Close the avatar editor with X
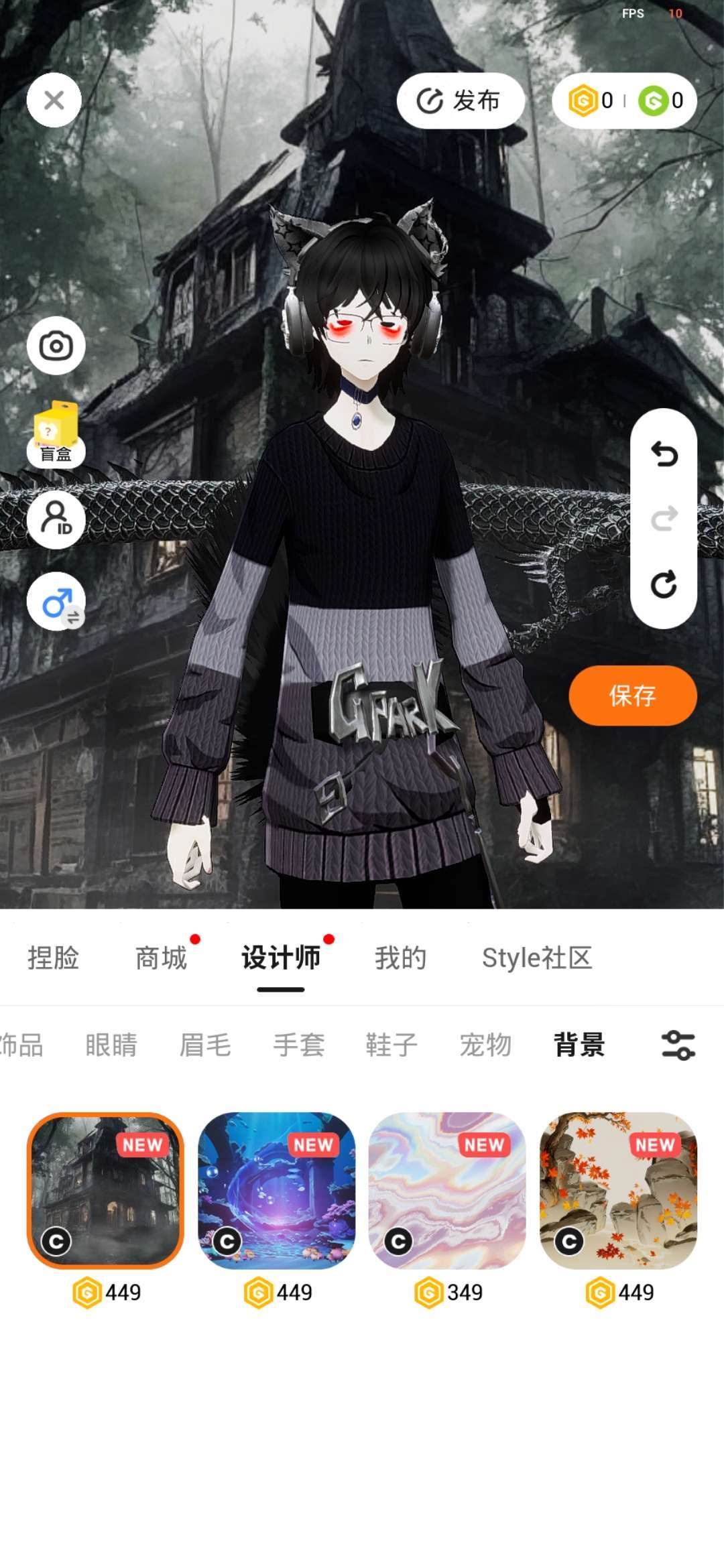This screenshot has width=724, height=1568. 54,101
